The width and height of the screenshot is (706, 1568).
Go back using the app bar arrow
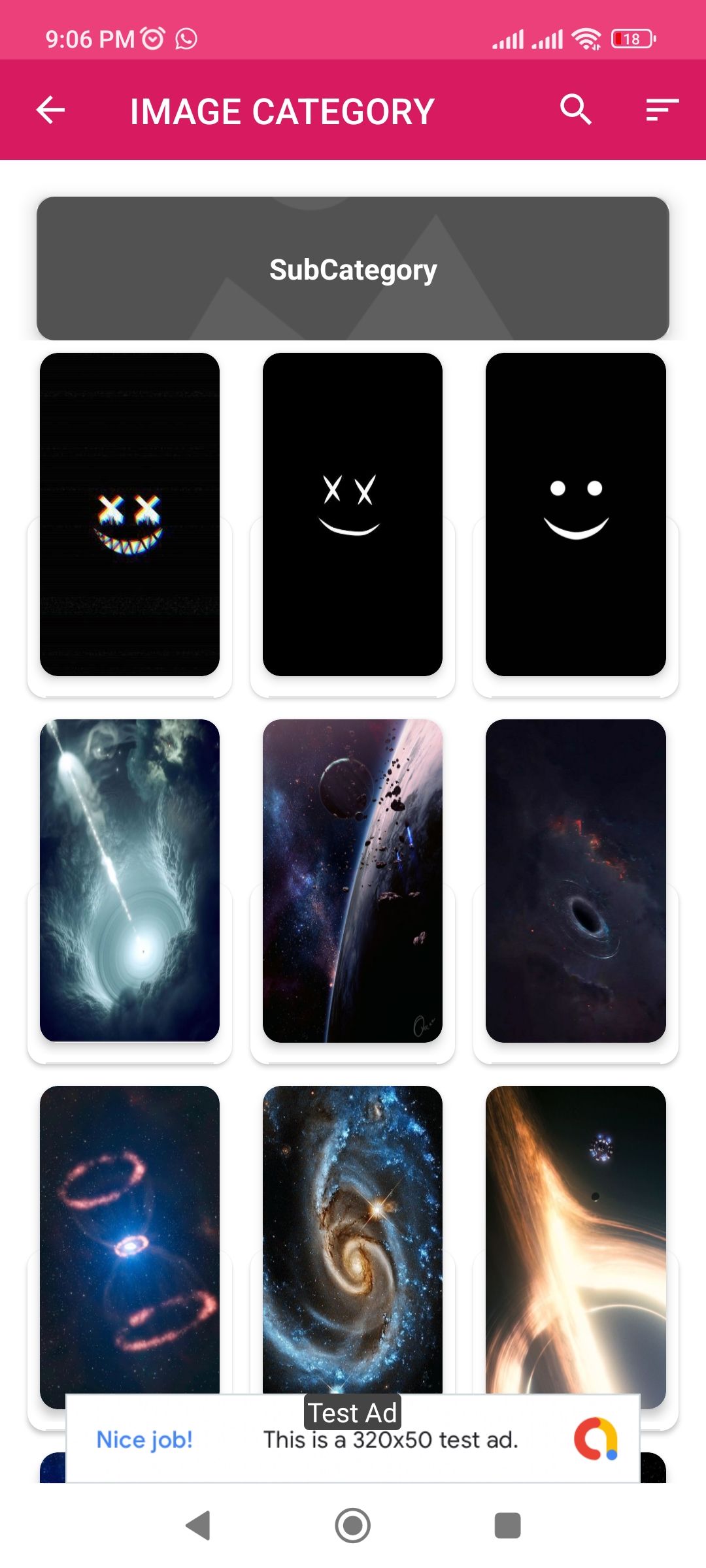point(50,110)
